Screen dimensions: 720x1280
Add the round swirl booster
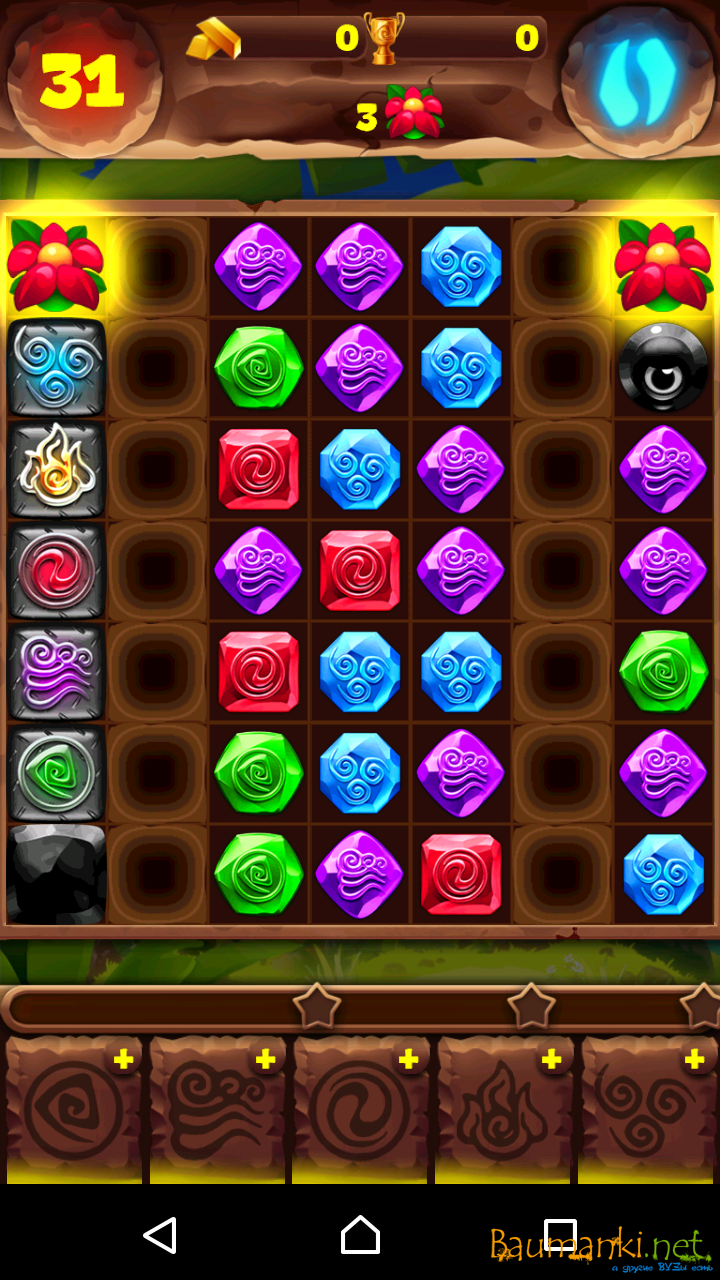pos(408,1060)
